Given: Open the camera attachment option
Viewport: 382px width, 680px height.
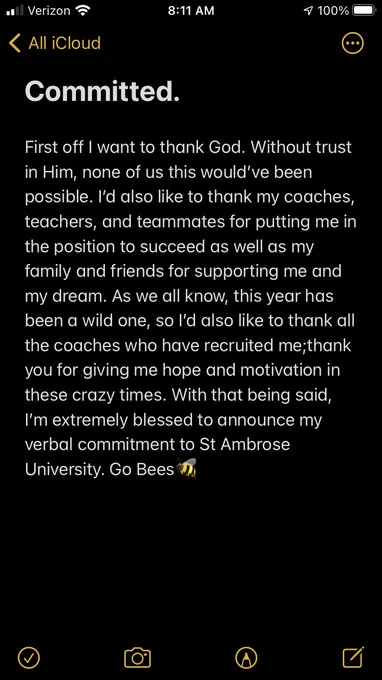Looking at the screenshot, I should coord(137,658).
